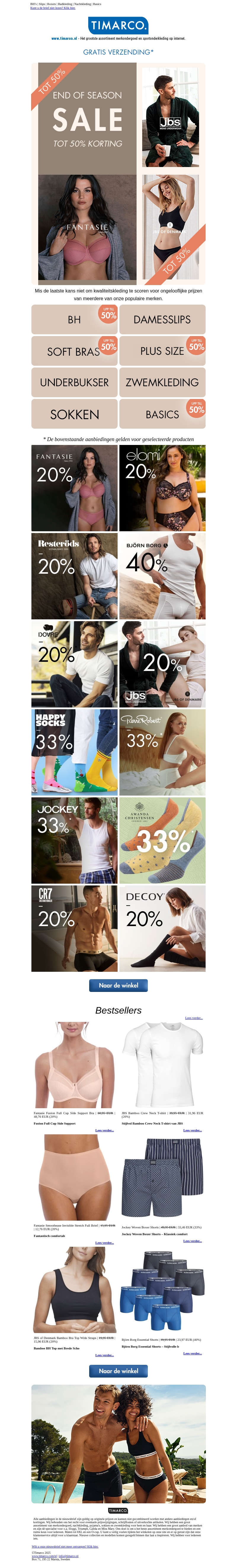The image size is (237, 1568).
Task: Open the DAMESSLIPS category
Action: click(x=162, y=319)
